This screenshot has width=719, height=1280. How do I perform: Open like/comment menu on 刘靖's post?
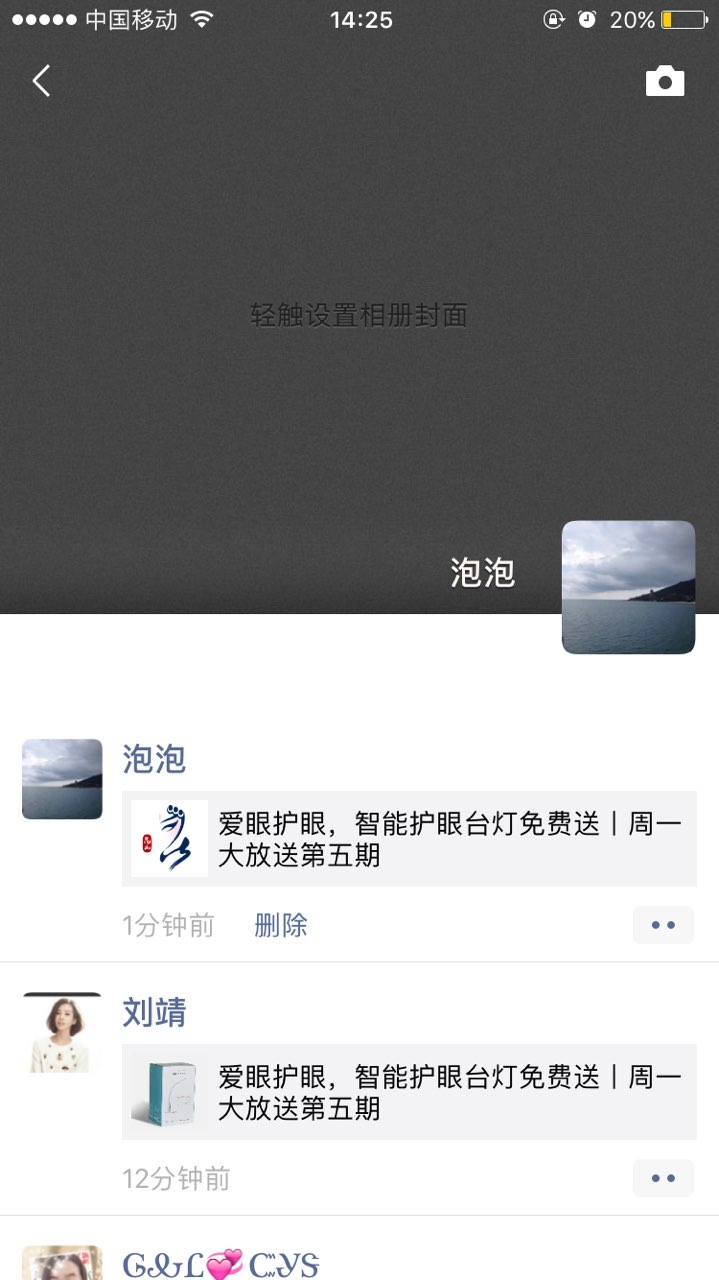click(663, 1178)
